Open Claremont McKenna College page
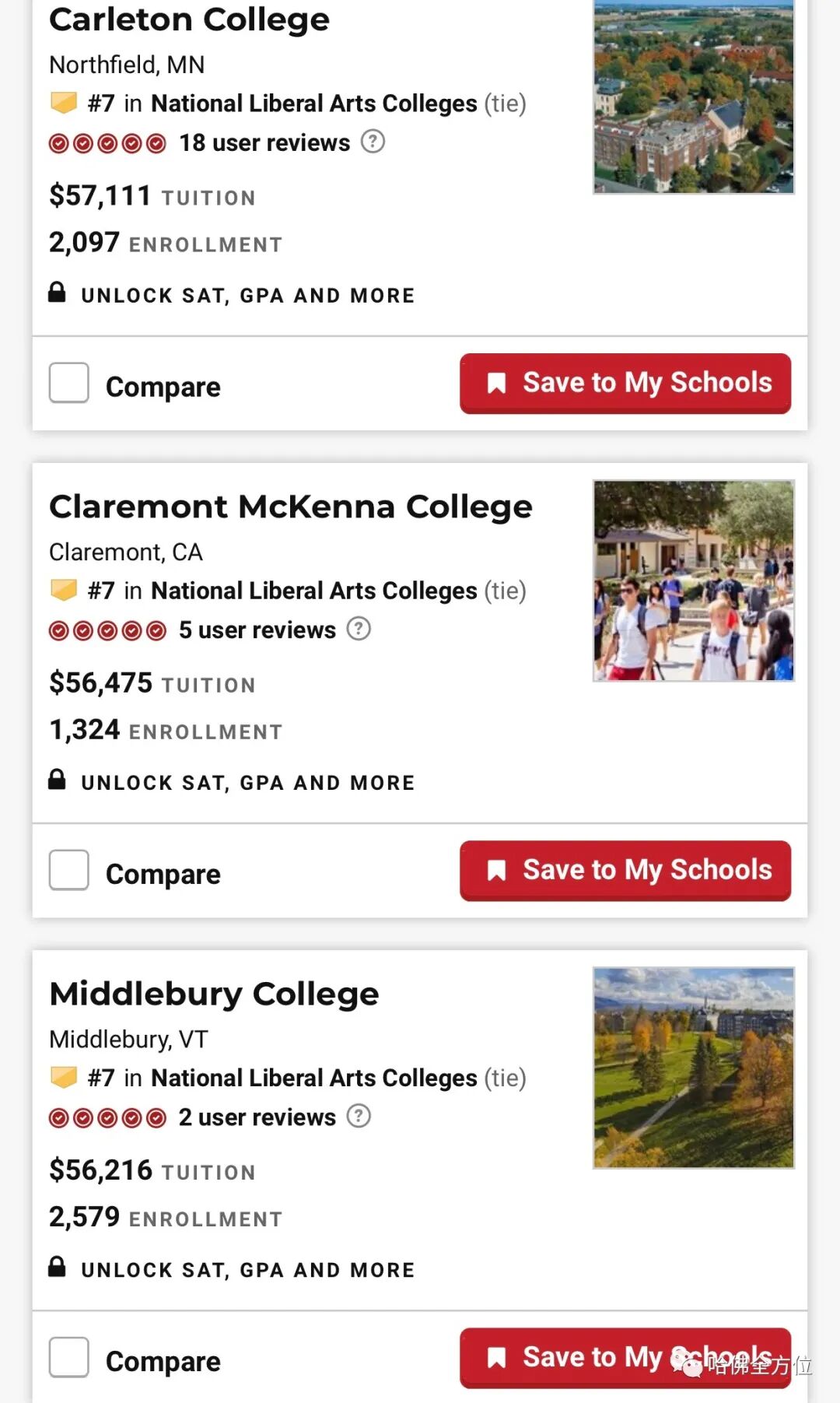840x1403 pixels. [290, 507]
